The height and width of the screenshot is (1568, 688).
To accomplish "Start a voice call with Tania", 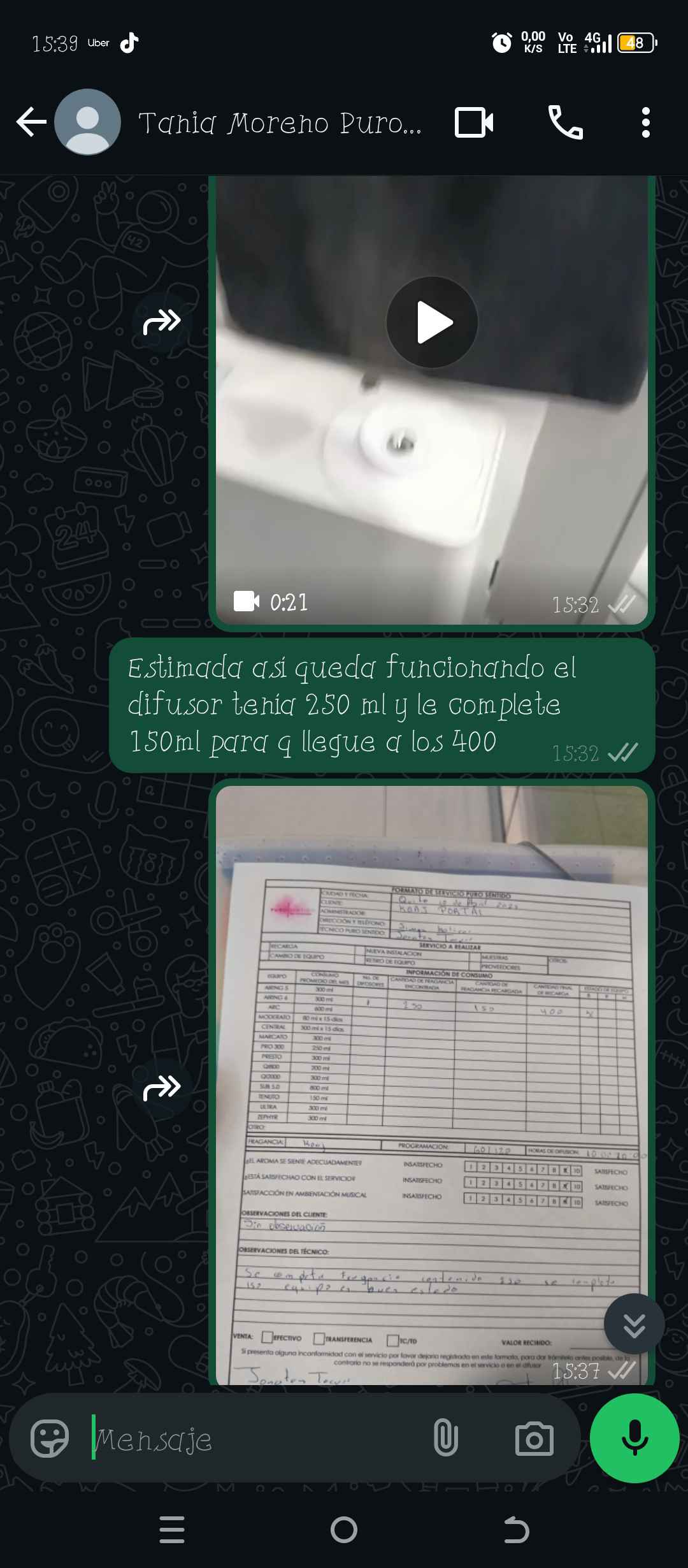I will (x=565, y=122).
